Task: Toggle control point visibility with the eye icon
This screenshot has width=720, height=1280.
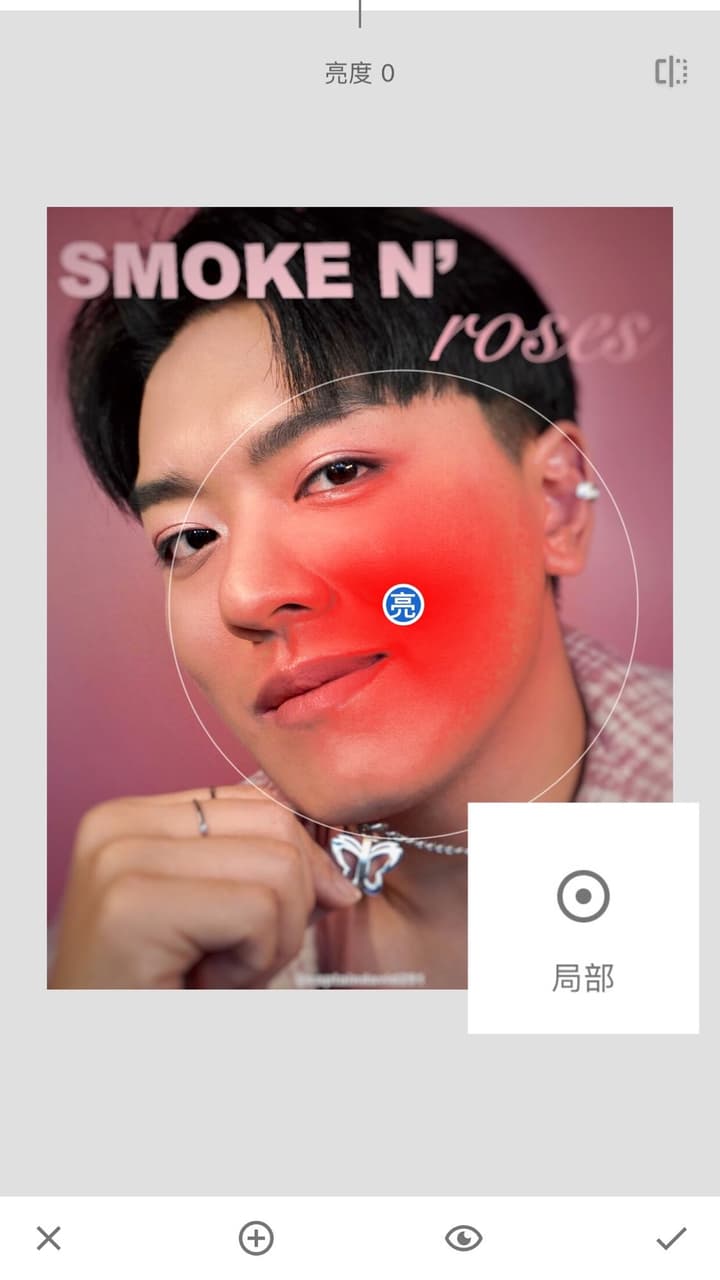Action: [463, 1239]
